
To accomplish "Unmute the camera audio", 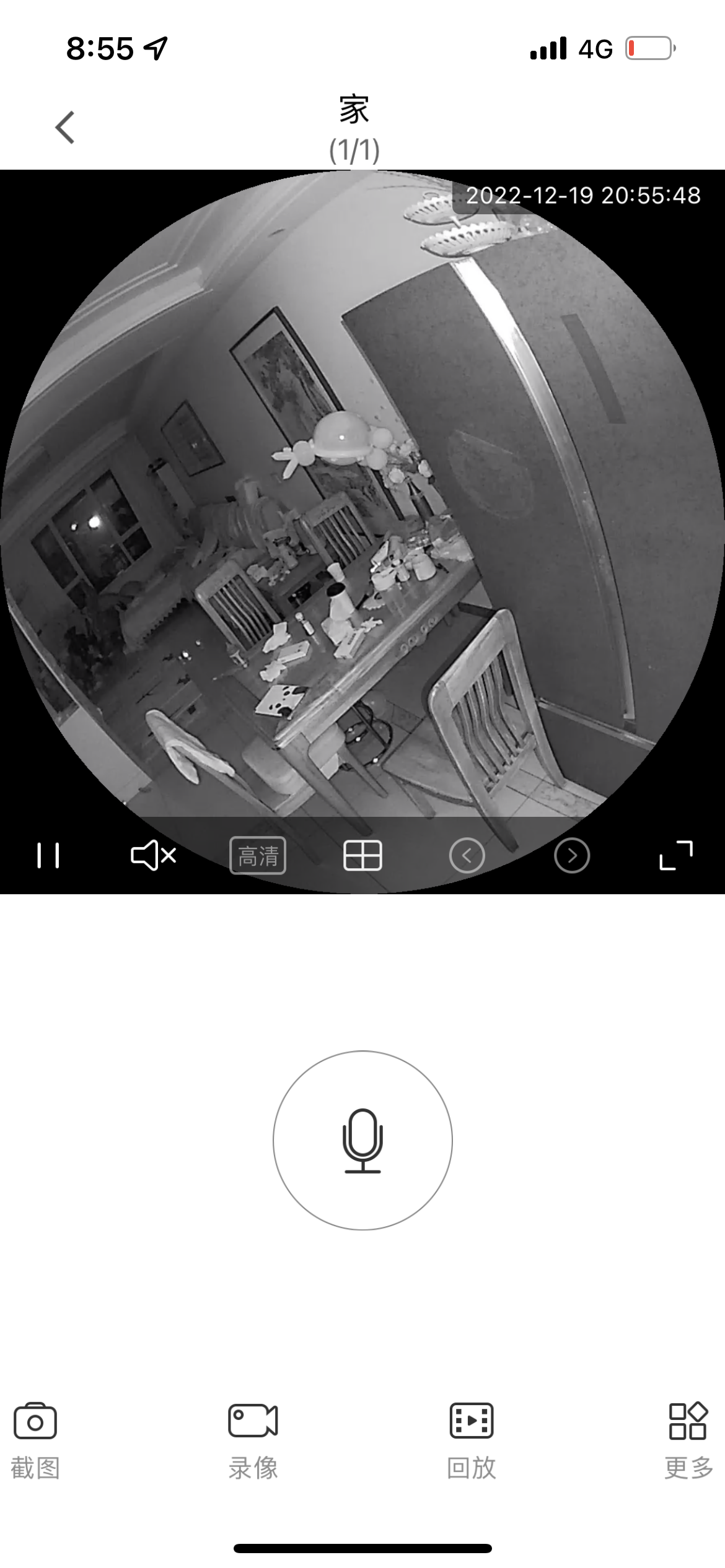I will [x=154, y=855].
